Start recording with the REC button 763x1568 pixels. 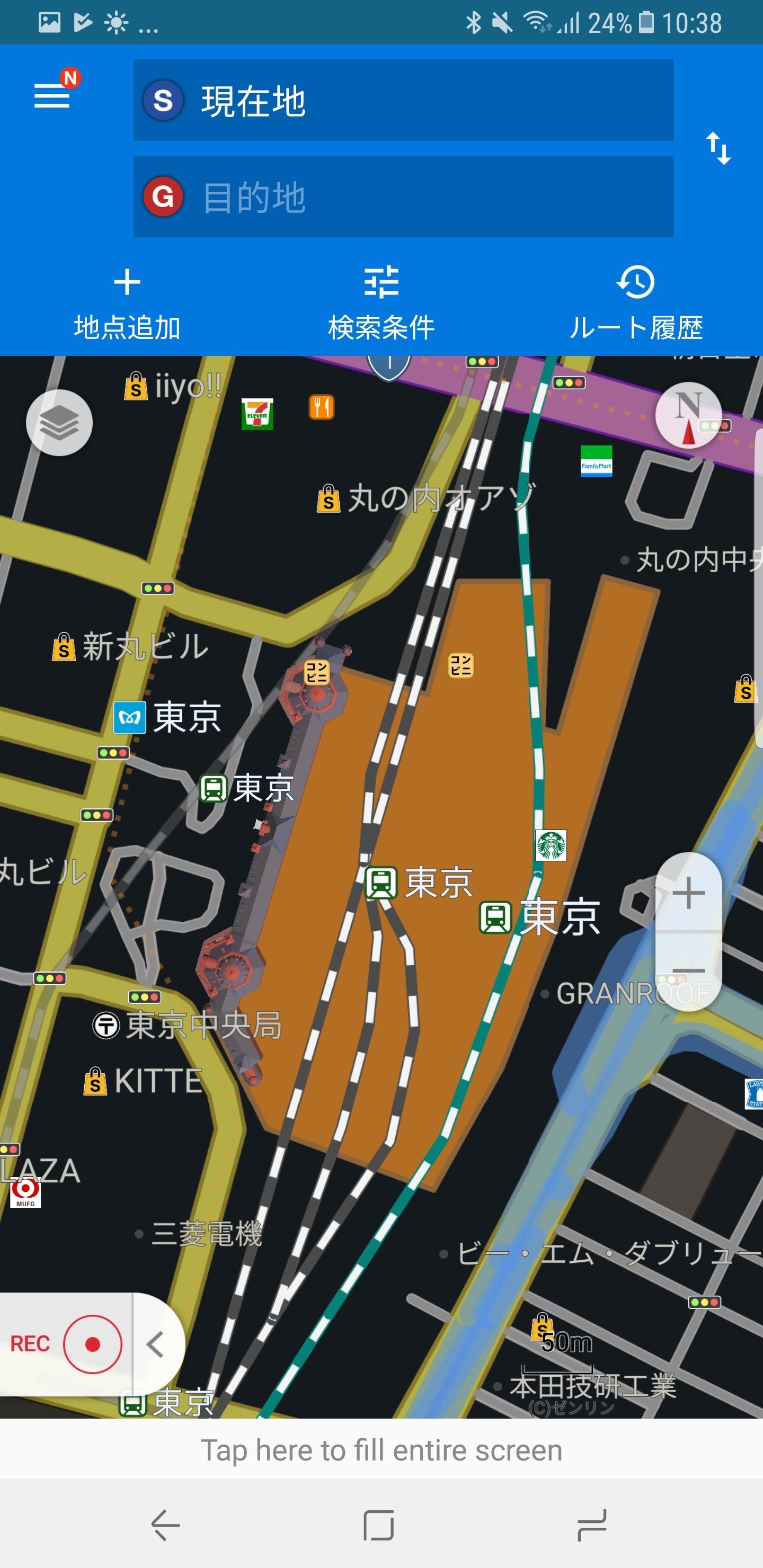click(93, 1343)
